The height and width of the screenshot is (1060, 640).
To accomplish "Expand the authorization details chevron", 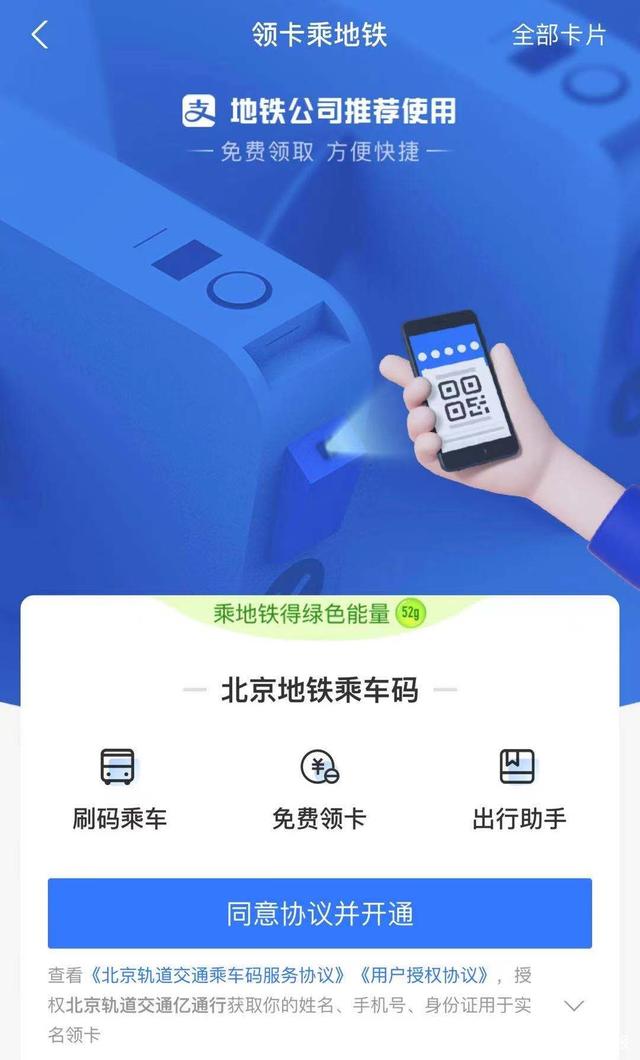I will (x=574, y=1005).
